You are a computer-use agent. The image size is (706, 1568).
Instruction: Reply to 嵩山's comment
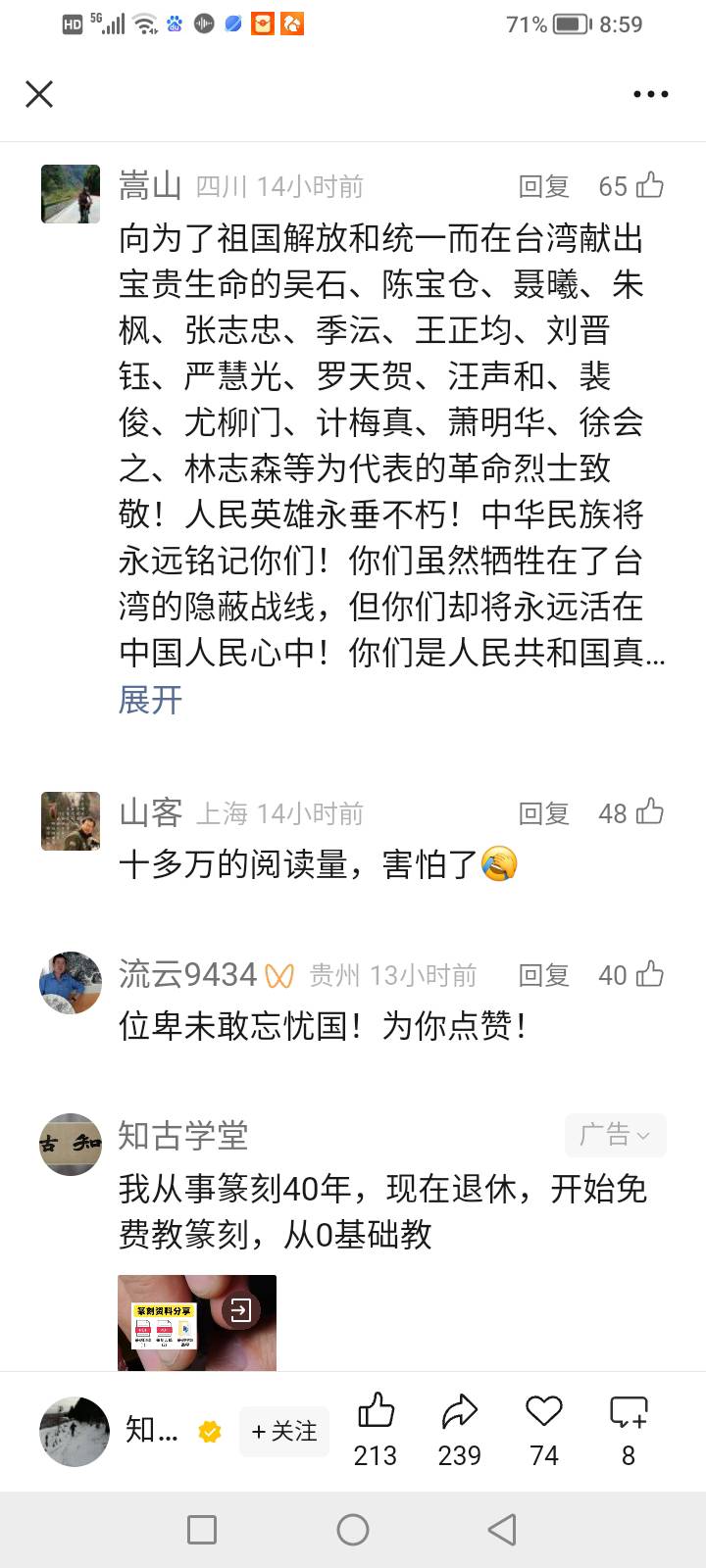coord(543,186)
